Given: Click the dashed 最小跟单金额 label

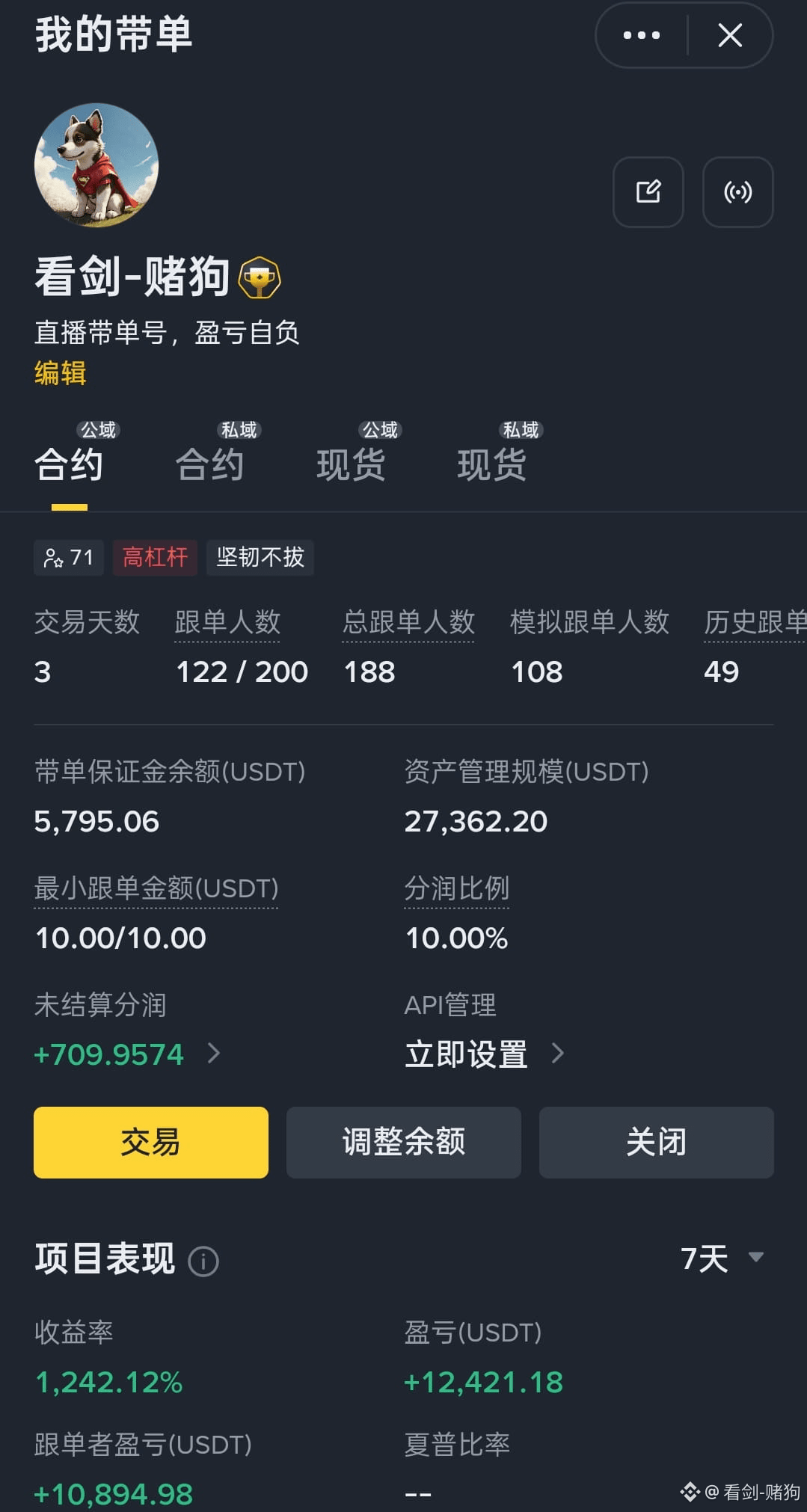Looking at the screenshot, I should tap(156, 888).
